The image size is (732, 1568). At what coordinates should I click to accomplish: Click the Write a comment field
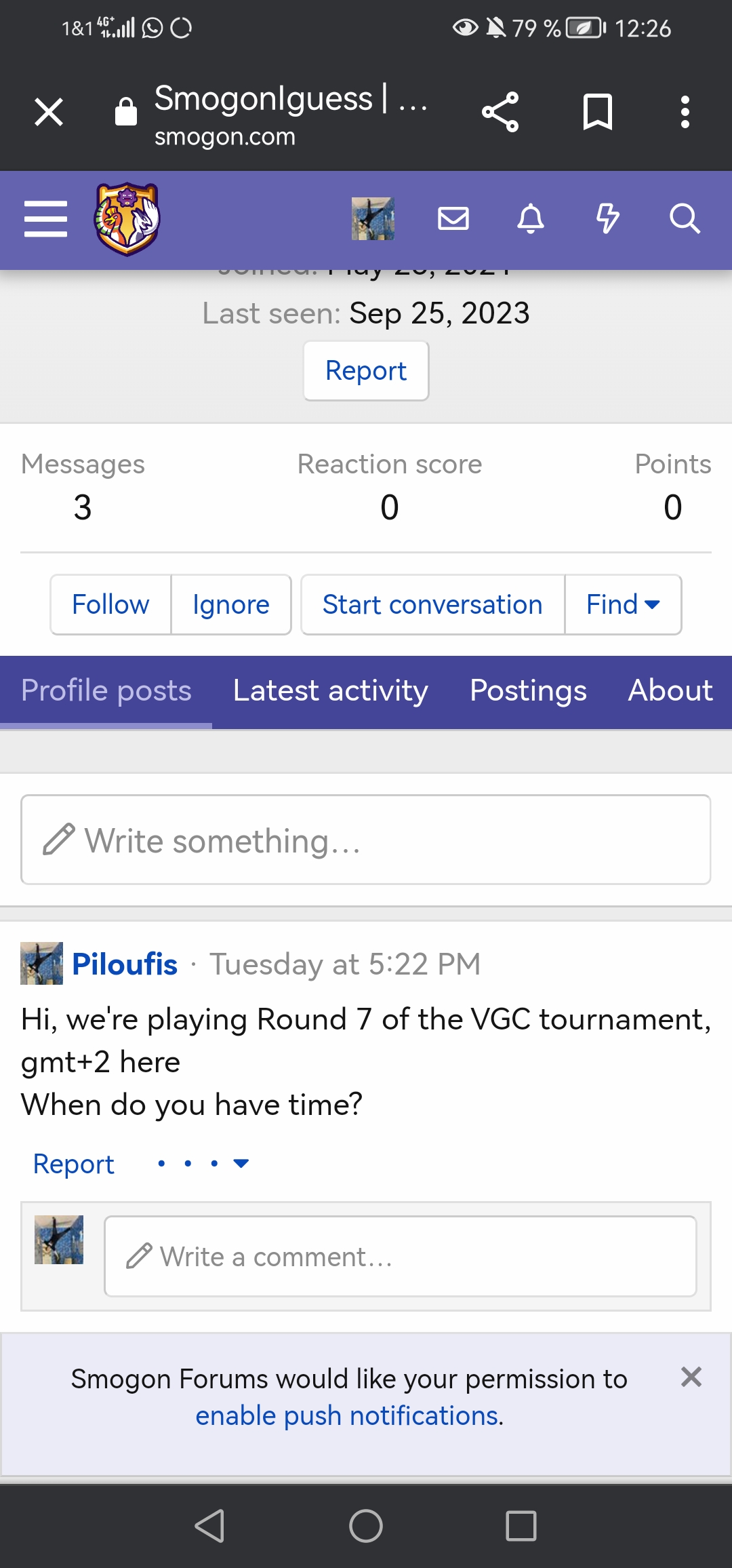(x=400, y=1256)
